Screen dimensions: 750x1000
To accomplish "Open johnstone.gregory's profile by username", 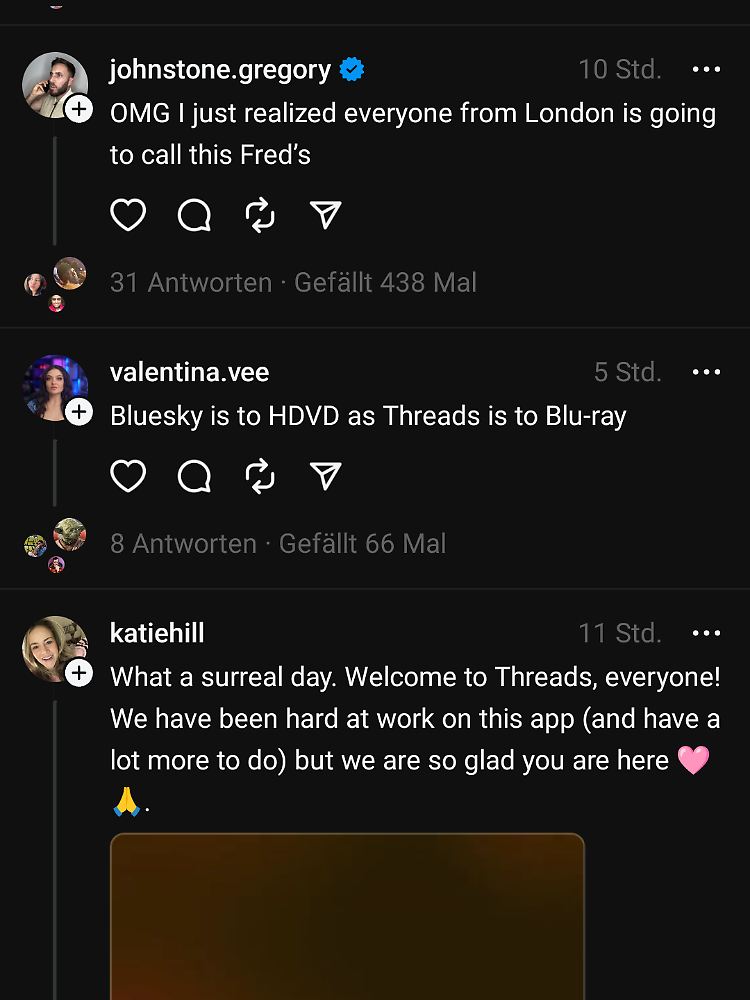I will (220, 70).
